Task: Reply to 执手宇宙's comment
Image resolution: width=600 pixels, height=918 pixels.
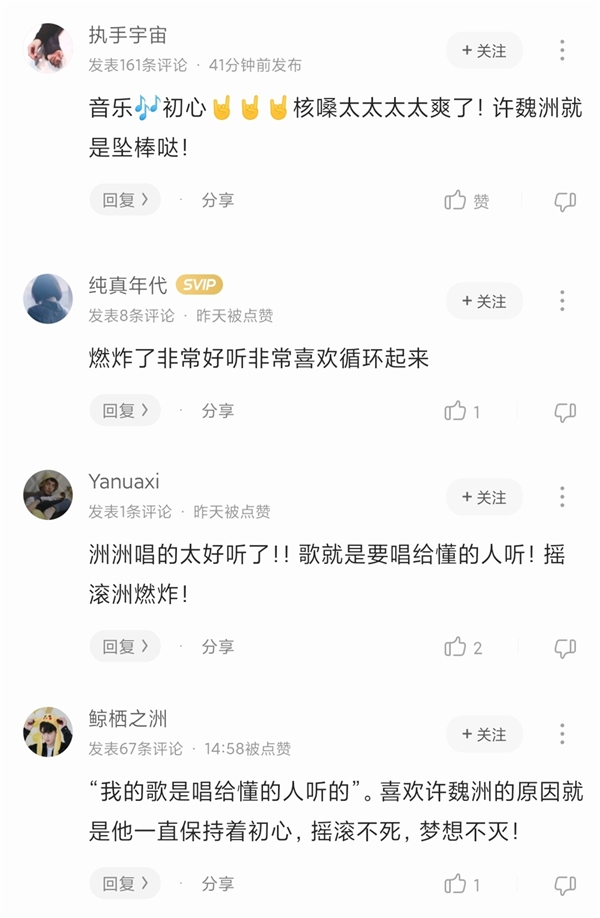Action: click(x=125, y=200)
